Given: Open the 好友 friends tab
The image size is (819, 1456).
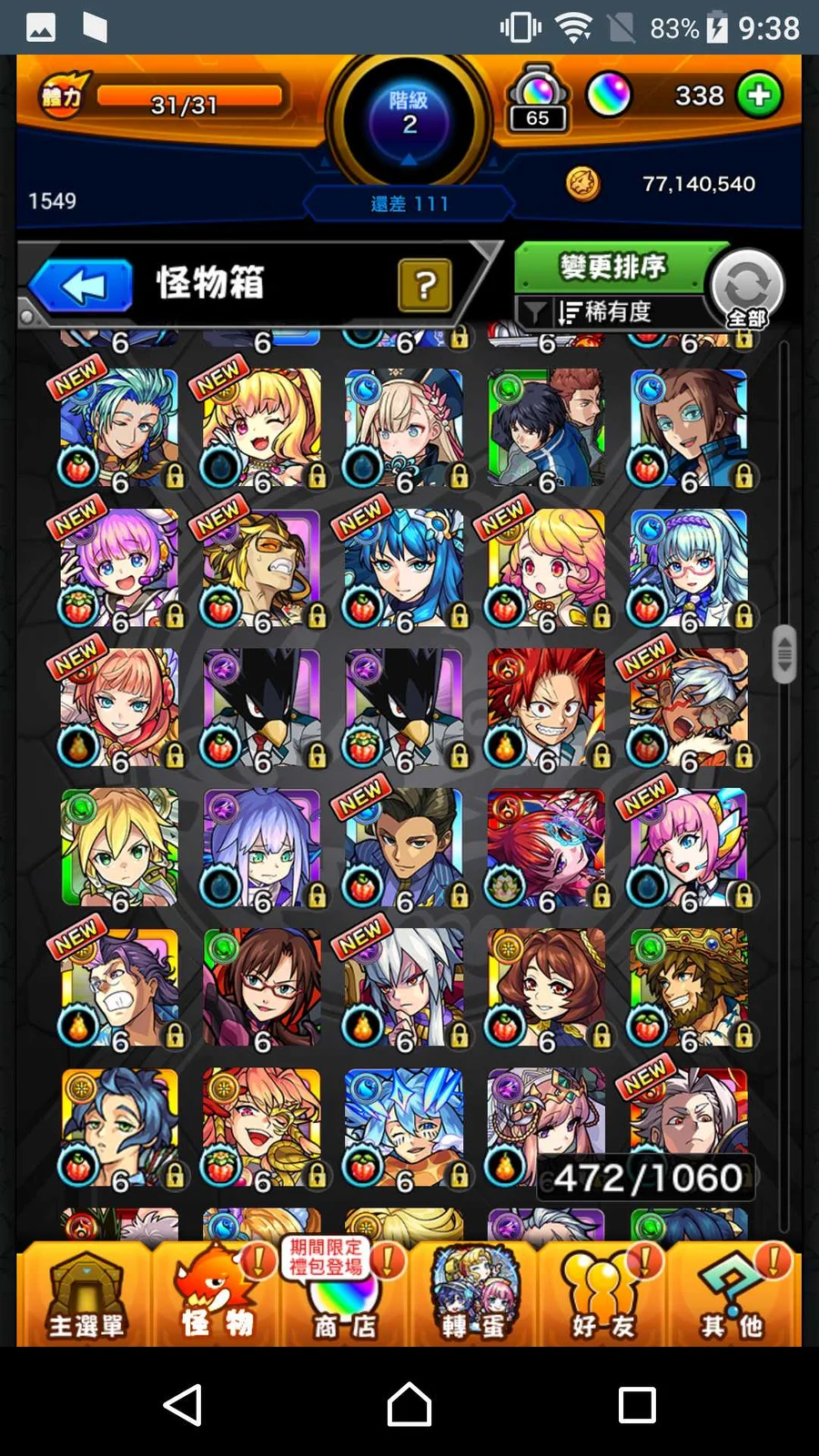Looking at the screenshot, I should click(x=602, y=1296).
